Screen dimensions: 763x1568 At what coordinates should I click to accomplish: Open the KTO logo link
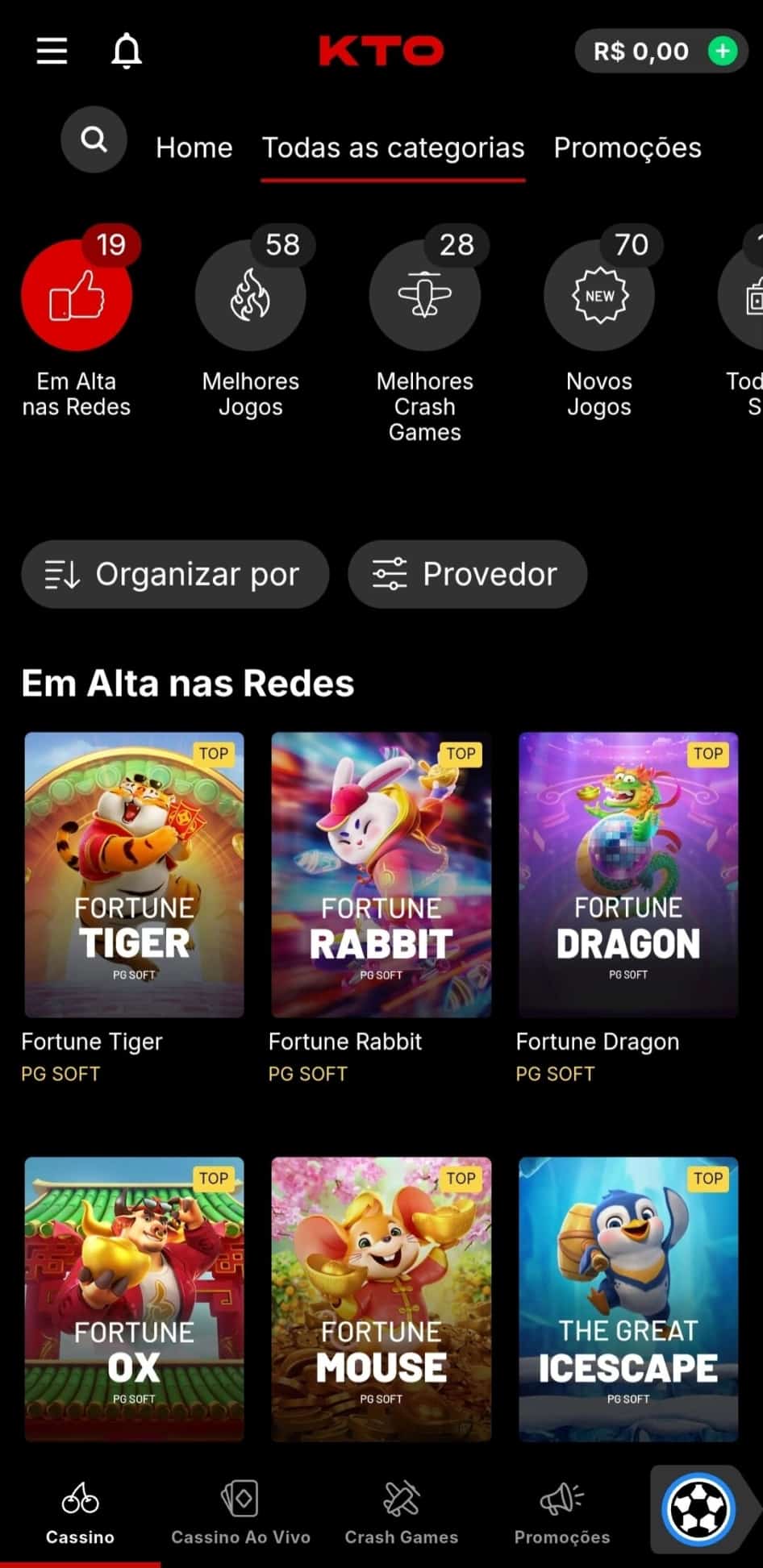click(381, 50)
